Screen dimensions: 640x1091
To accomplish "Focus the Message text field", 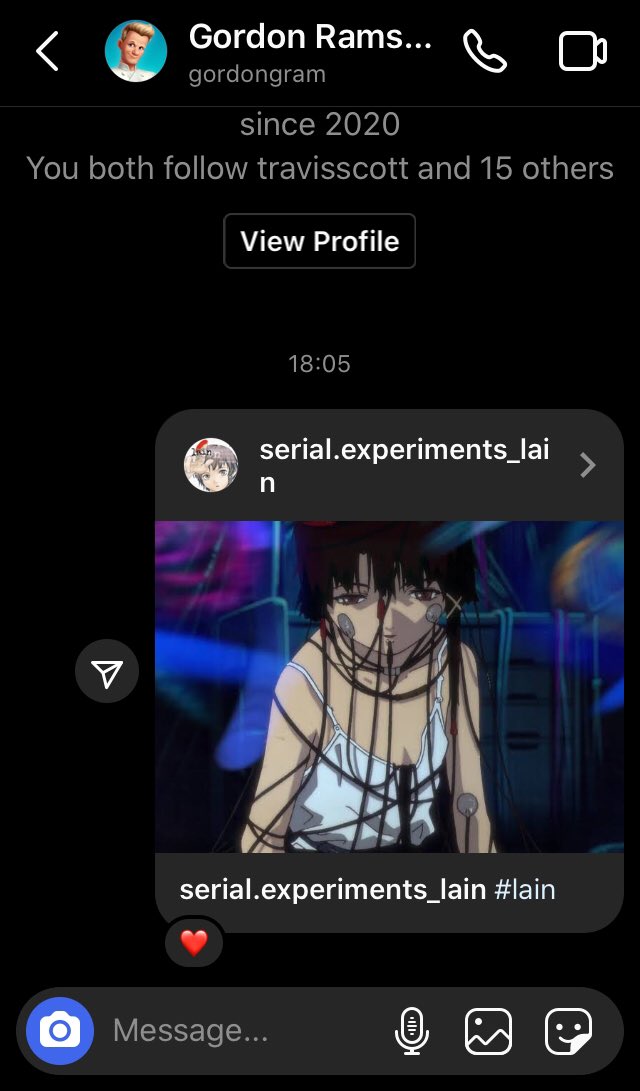I will pos(240,1030).
